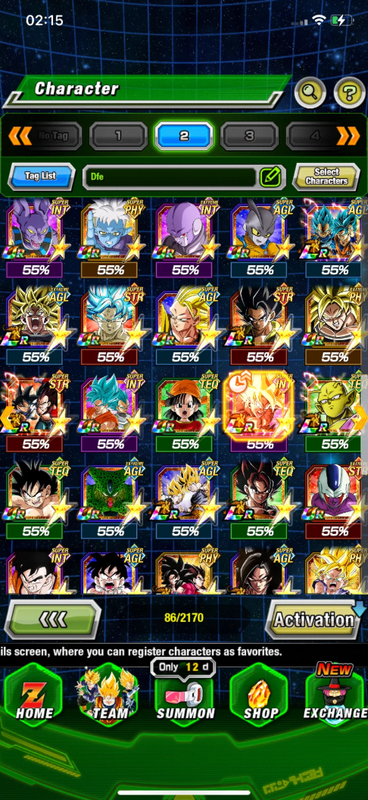Image resolution: width=368 pixels, height=800 pixels.
Task: Switch to tag tab 1
Action: [x=118, y=136]
